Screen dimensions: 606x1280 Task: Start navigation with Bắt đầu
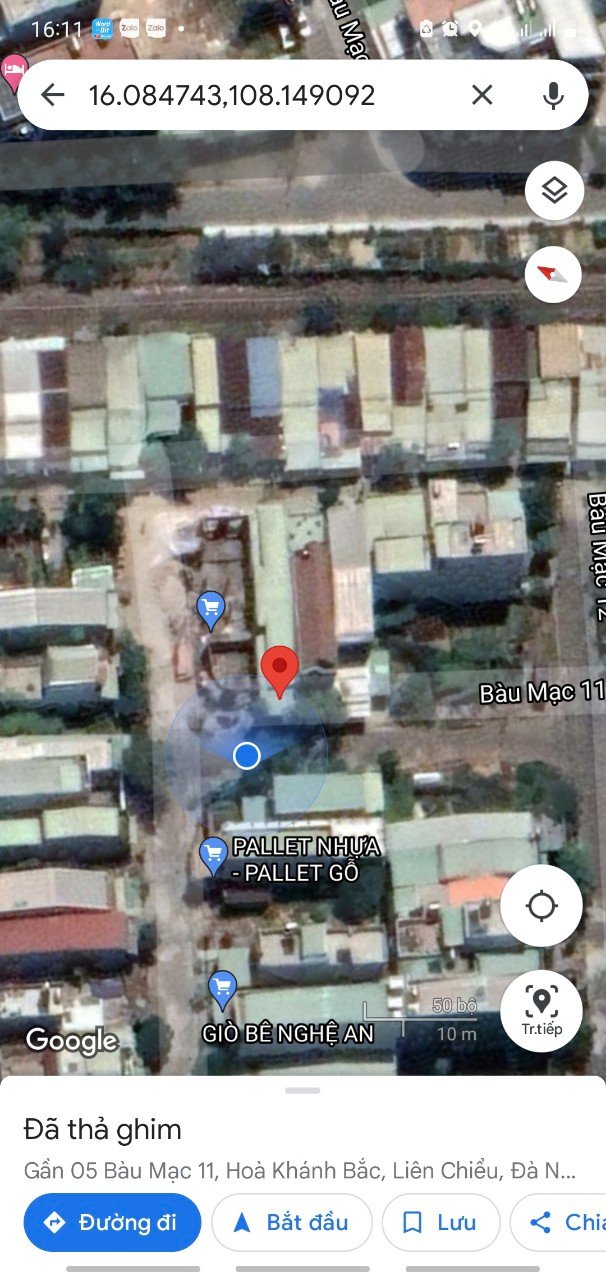tap(291, 1222)
